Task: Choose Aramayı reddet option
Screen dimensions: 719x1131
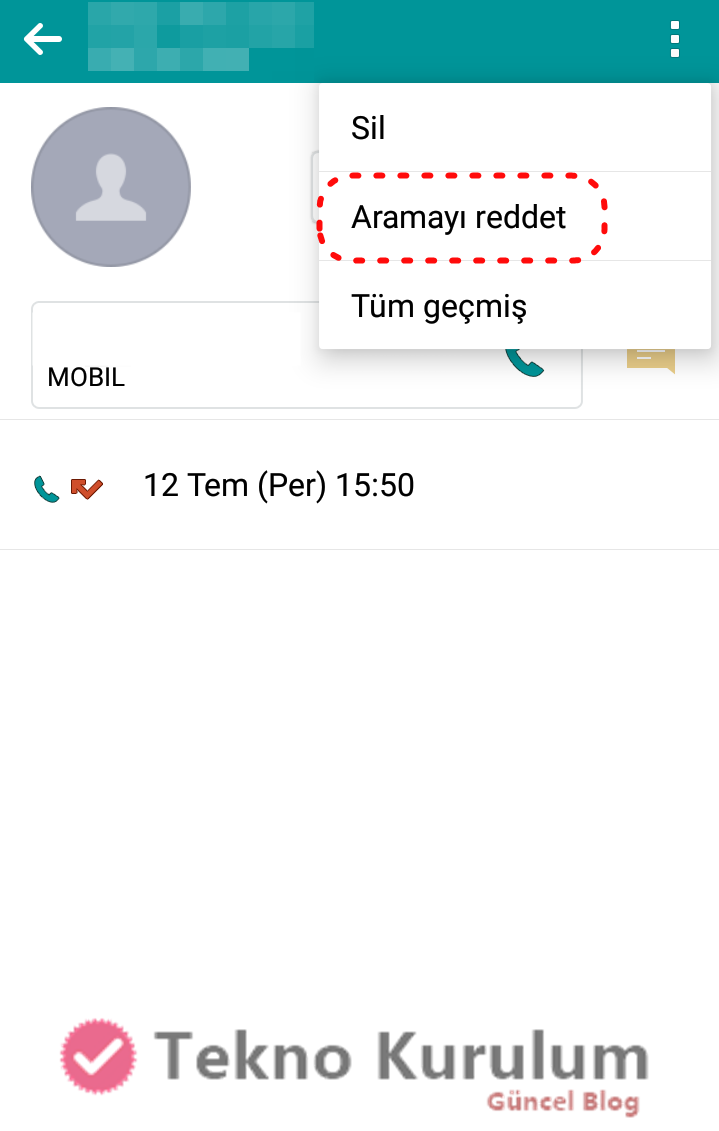Action: [x=459, y=217]
